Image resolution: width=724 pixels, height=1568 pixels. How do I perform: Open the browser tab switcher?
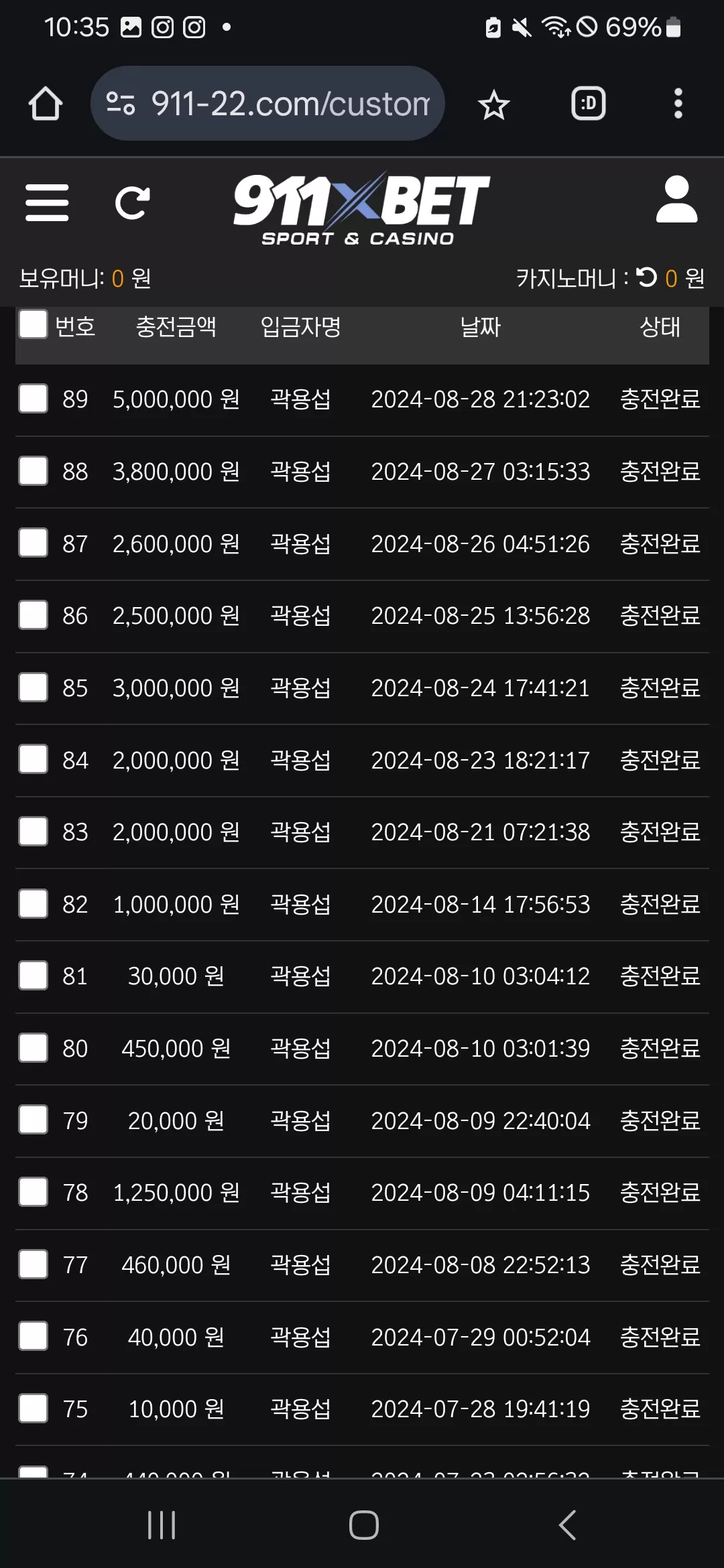(589, 104)
